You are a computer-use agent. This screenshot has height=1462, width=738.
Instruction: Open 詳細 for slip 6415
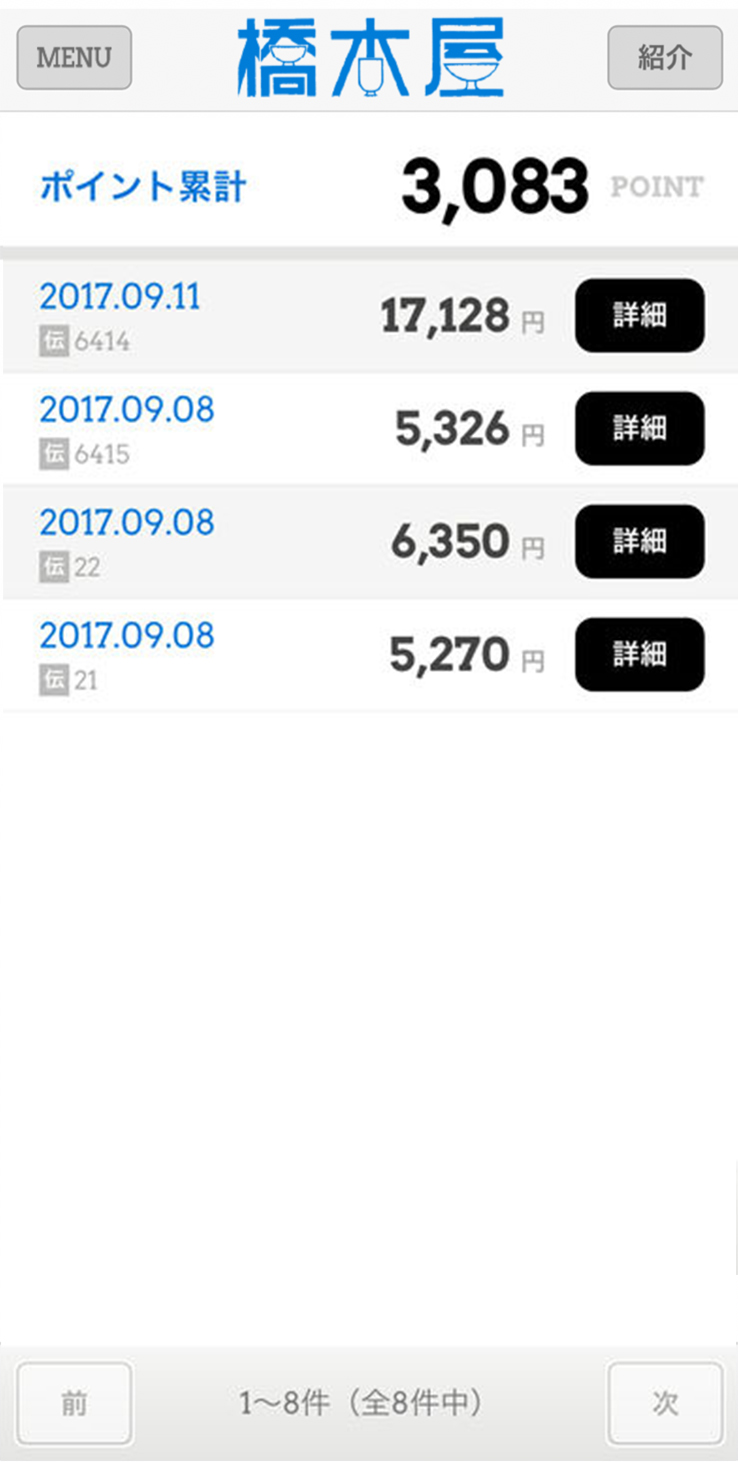(x=640, y=429)
